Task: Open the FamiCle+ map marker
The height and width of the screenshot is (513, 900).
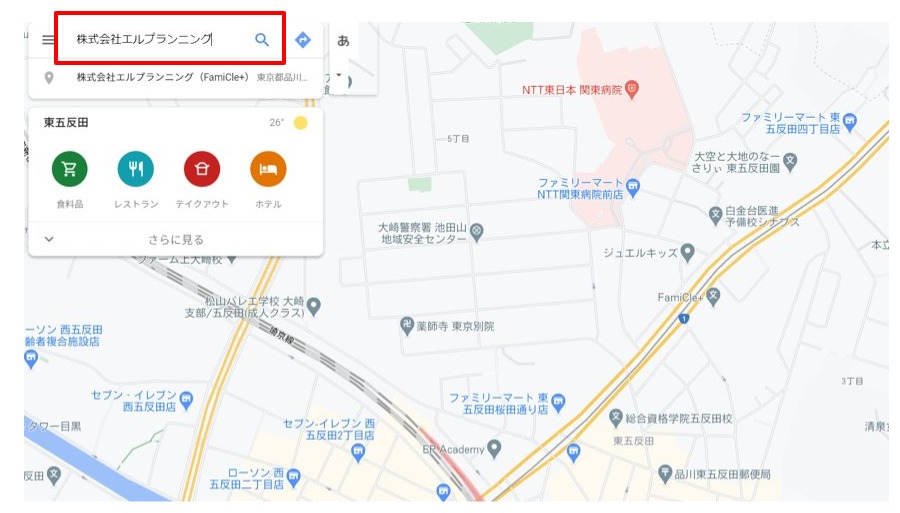Action: point(713,296)
